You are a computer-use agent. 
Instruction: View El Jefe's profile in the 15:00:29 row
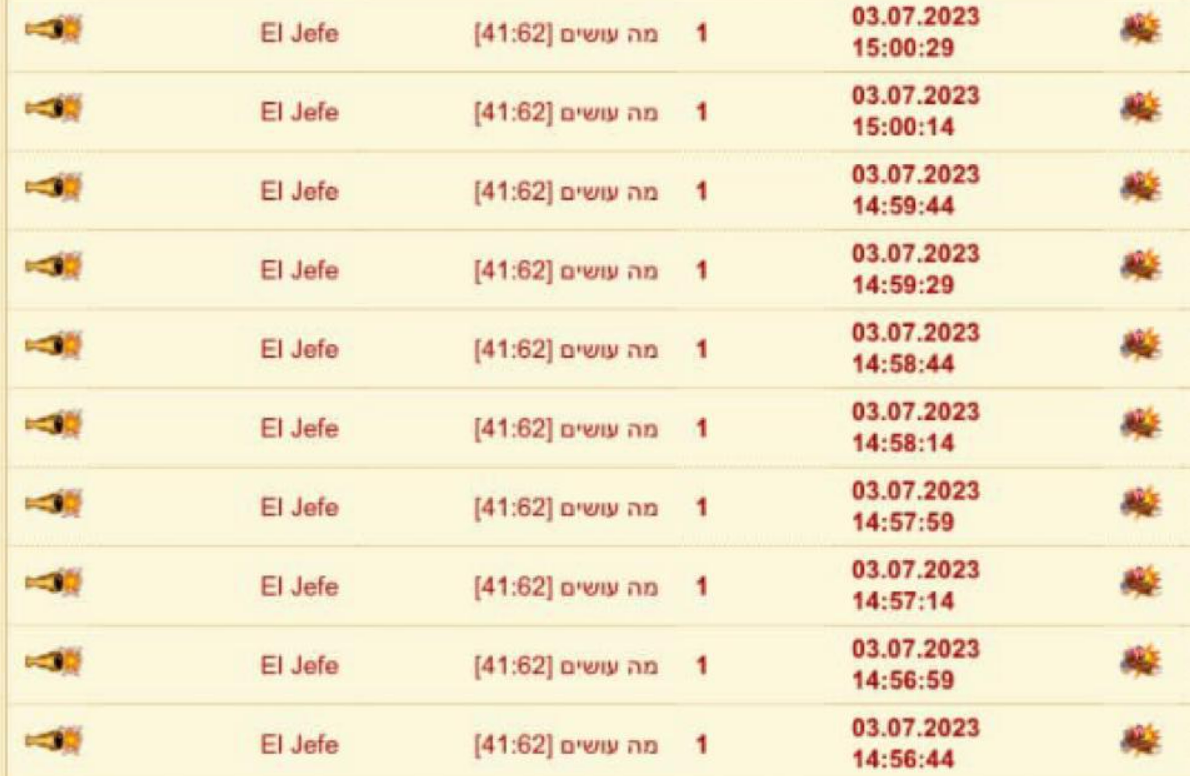pyautogui.click(x=298, y=33)
